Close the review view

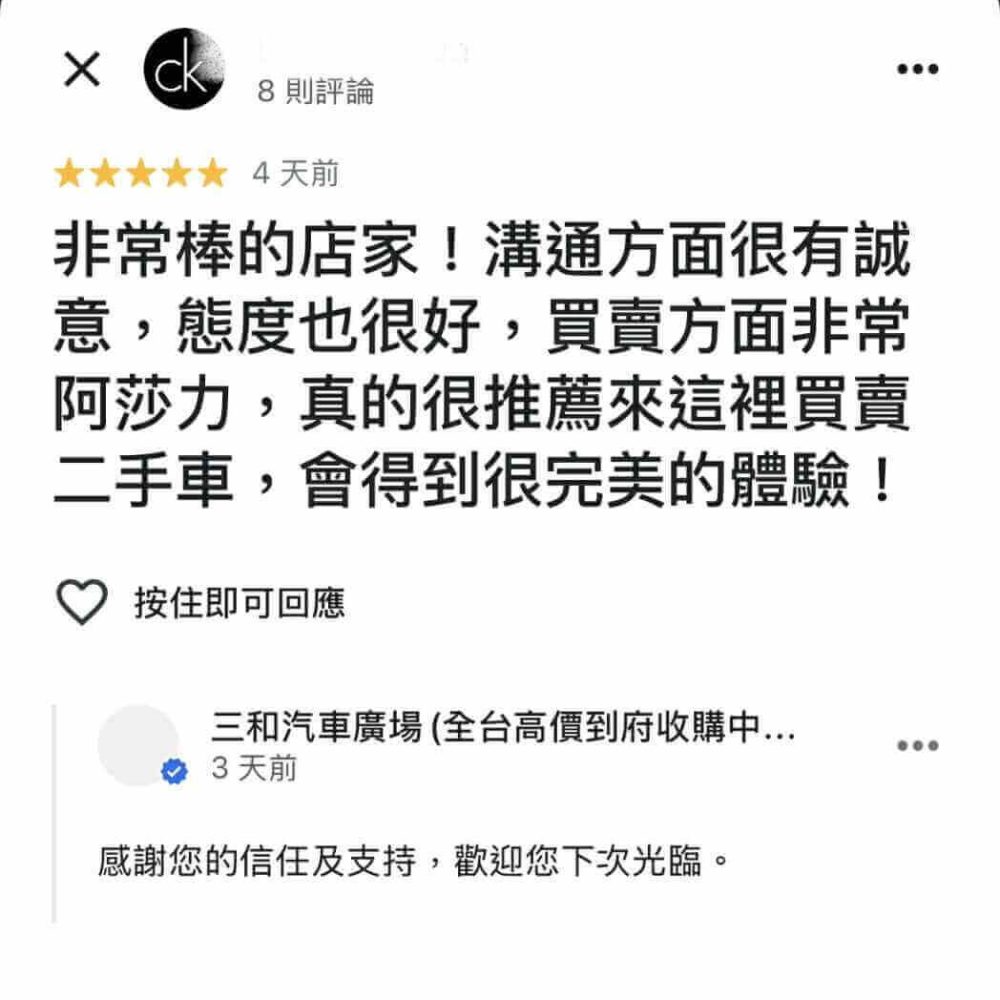[x=82, y=70]
